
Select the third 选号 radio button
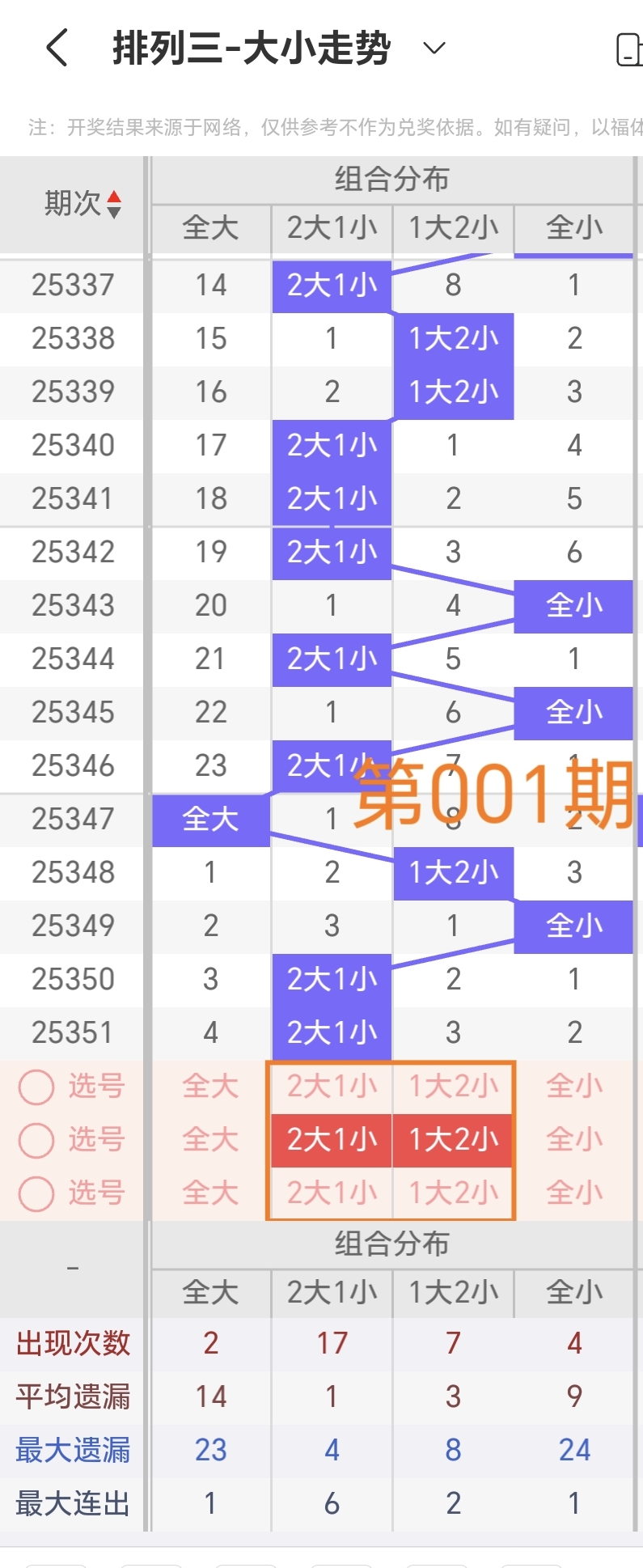click(x=36, y=1193)
